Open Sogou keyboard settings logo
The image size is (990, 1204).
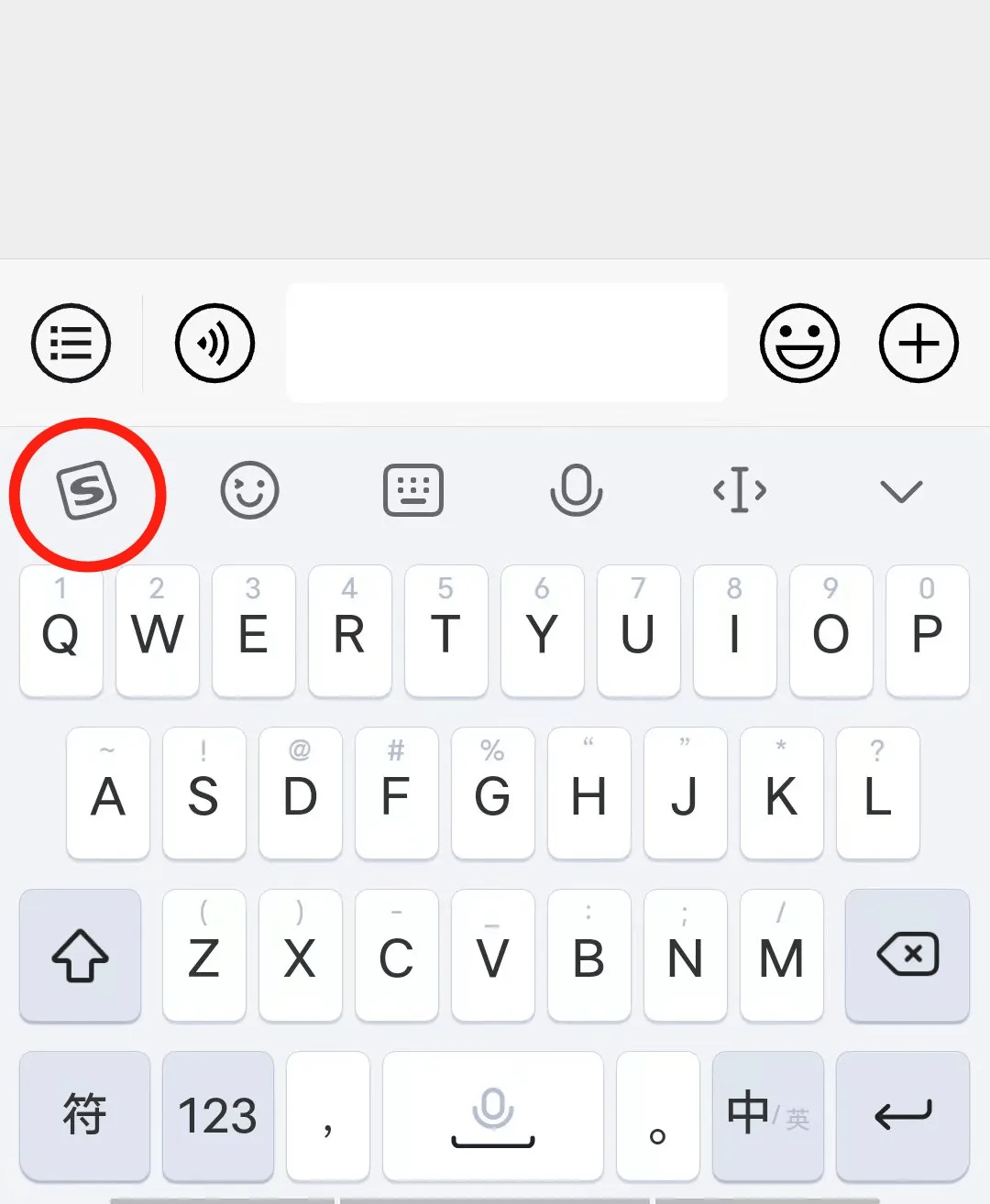coord(87,490)
